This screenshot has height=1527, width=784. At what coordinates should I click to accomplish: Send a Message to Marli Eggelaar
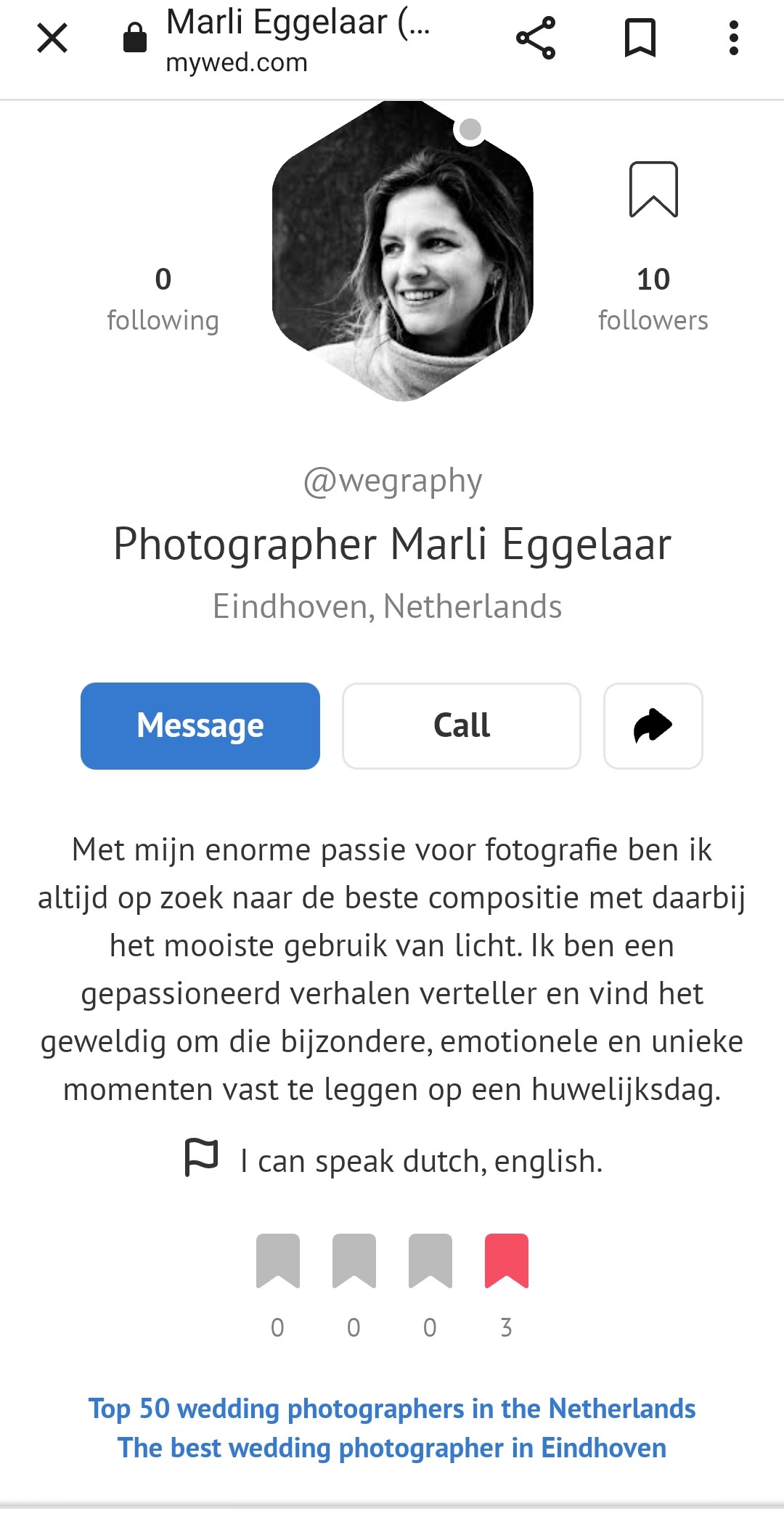pyautogui.click(x=200, y=725)
